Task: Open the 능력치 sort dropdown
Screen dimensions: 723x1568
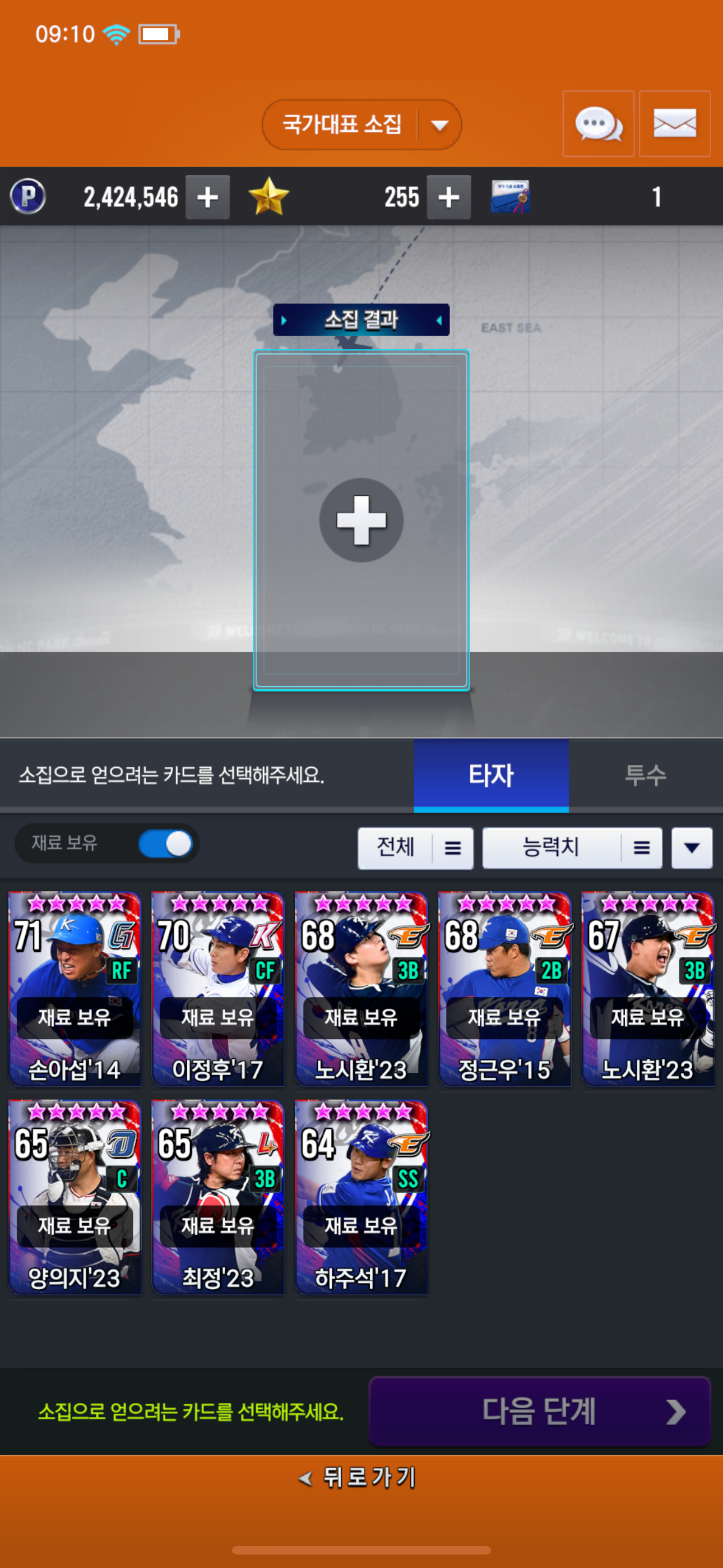Action: (572, 848)
